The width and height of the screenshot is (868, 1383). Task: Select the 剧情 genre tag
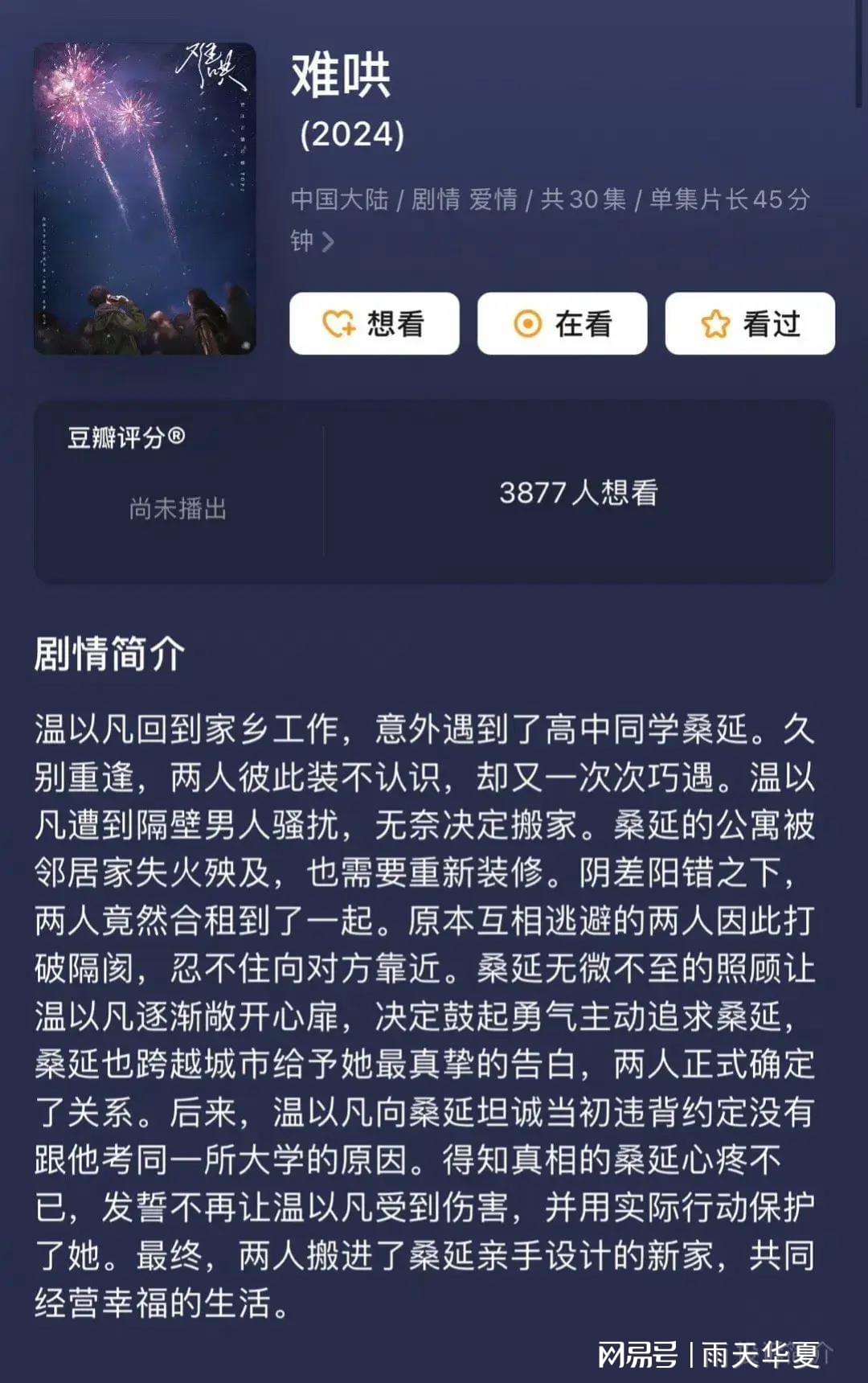[x=438, y=203]
